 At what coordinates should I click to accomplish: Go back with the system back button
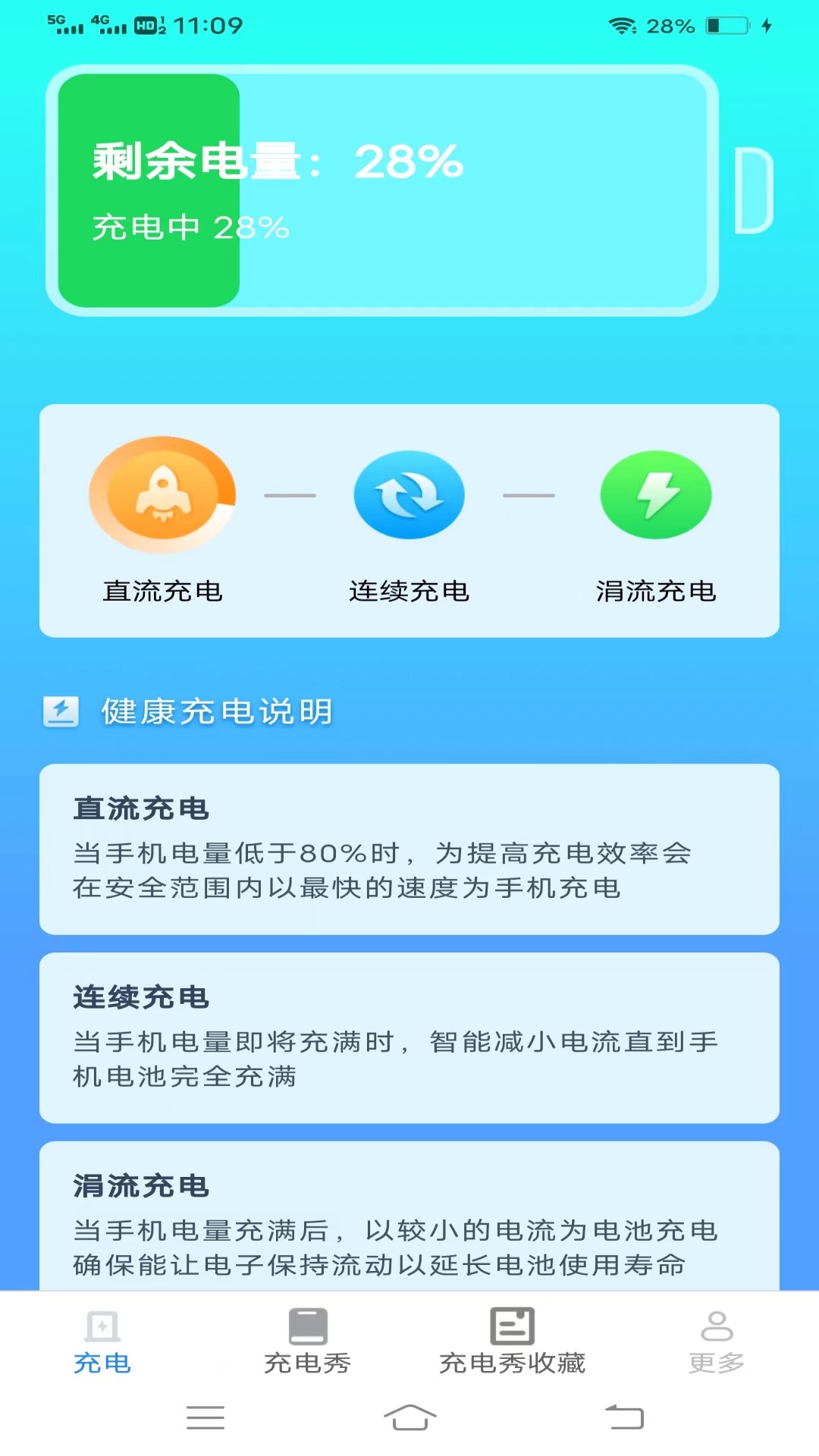point(624,1417)
